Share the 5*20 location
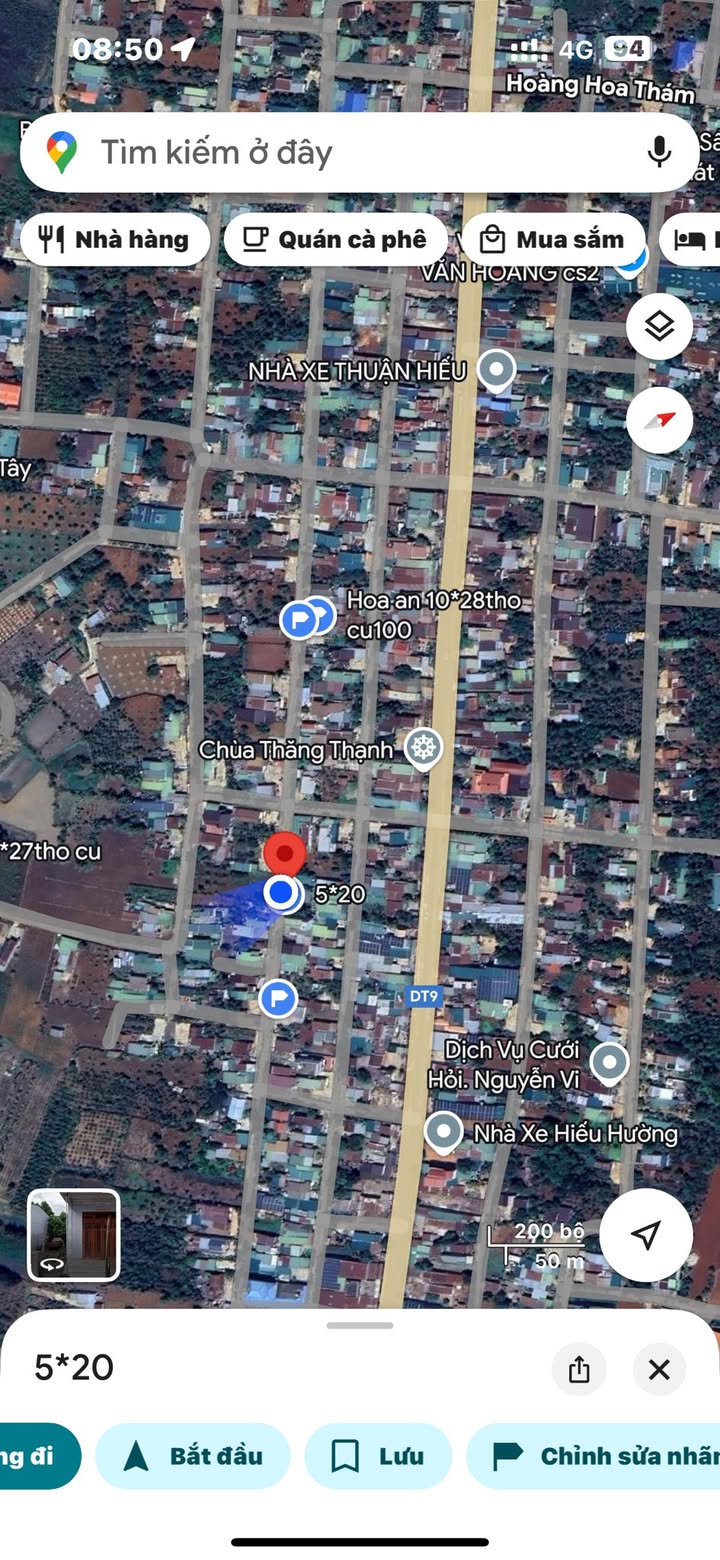 coord(579,1369)
